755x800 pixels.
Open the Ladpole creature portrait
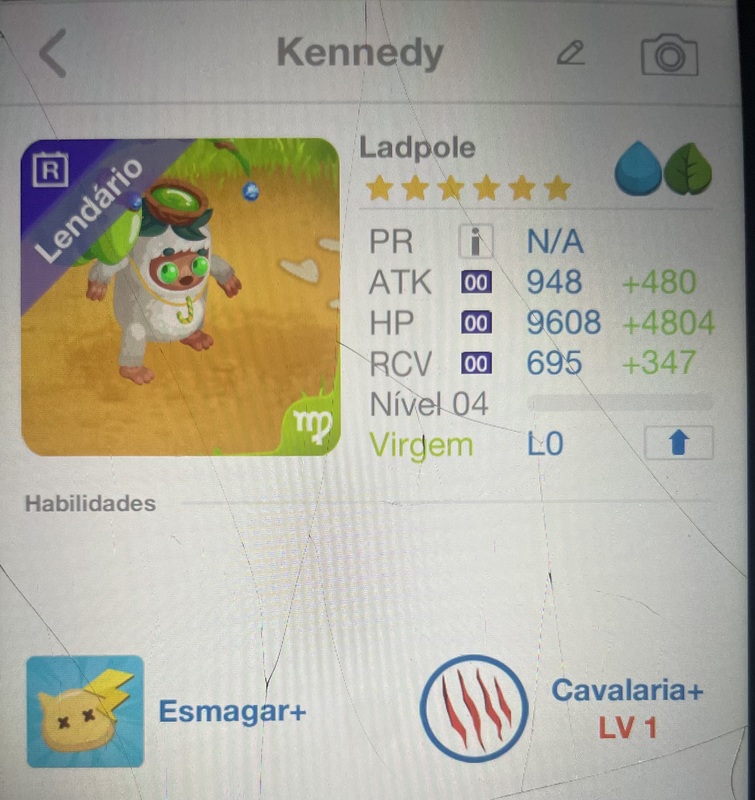tap(180, 297)
